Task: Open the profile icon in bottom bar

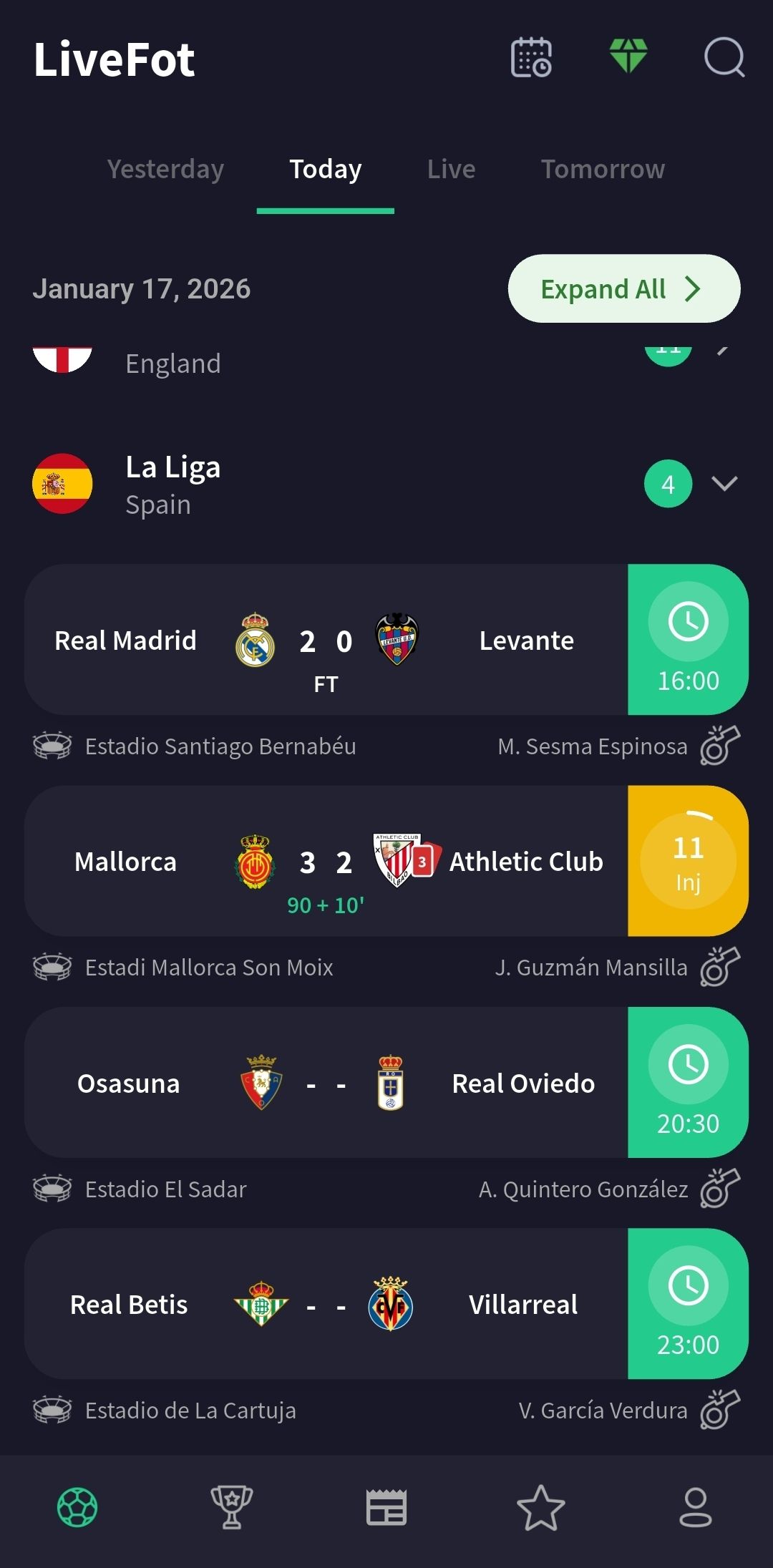Action: click(695, 1507)
